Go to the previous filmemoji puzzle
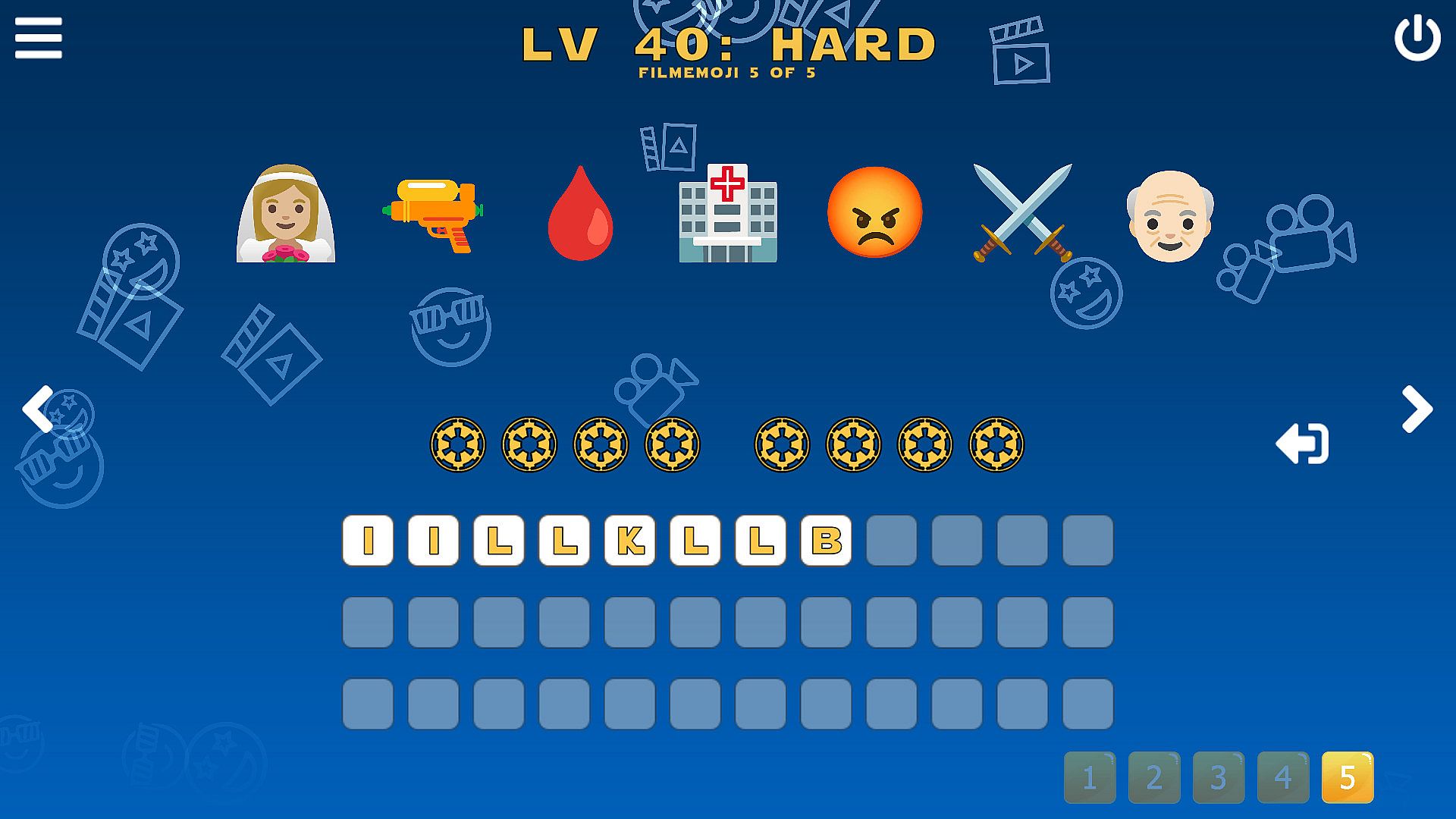This screenshot has height=819, width=1456. 37,409
